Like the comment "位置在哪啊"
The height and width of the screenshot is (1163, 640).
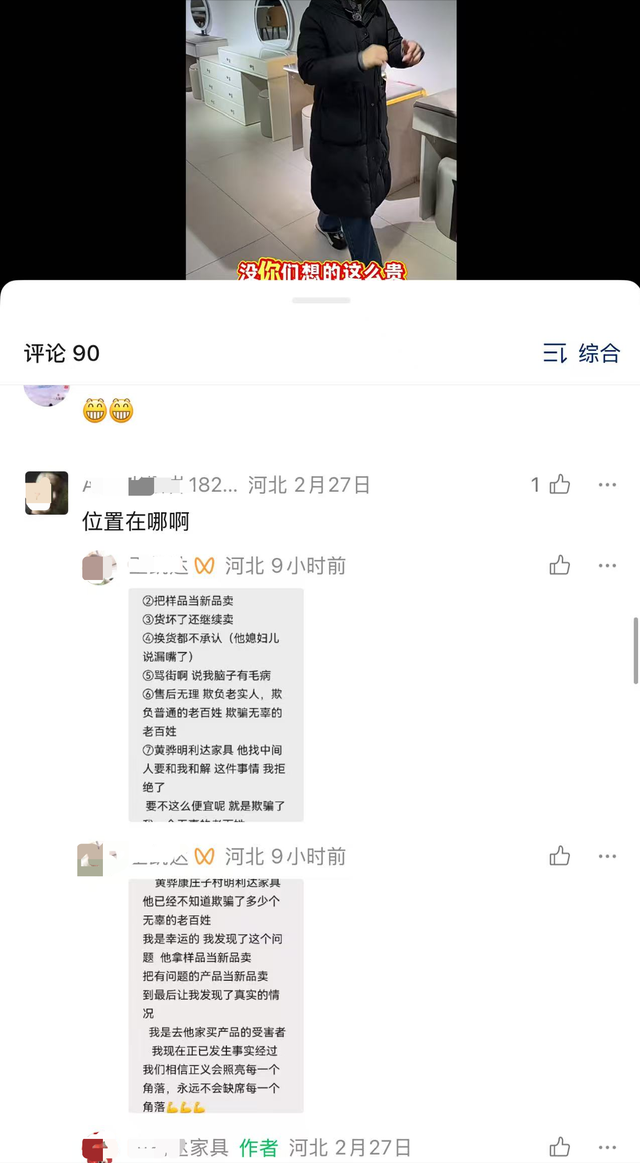559,485
